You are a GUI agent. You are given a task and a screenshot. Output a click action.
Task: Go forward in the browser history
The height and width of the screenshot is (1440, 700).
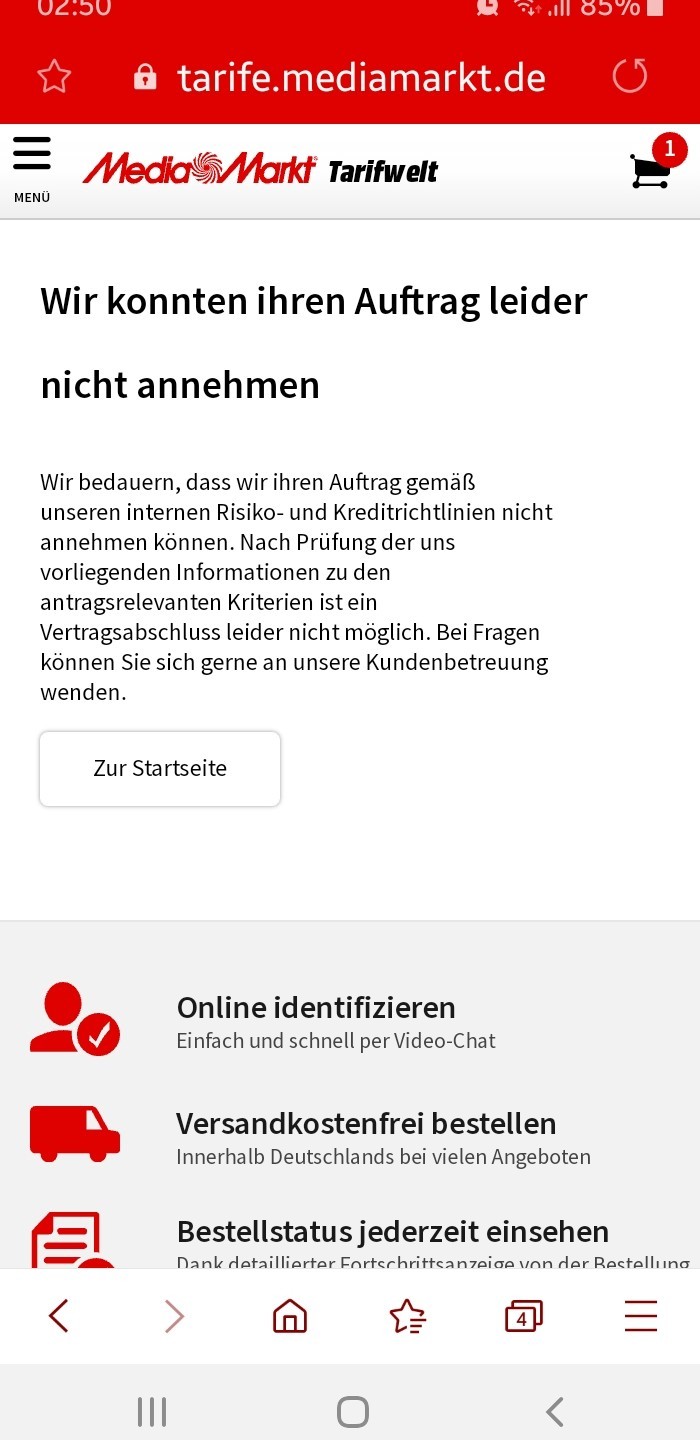pos(174,1316)
